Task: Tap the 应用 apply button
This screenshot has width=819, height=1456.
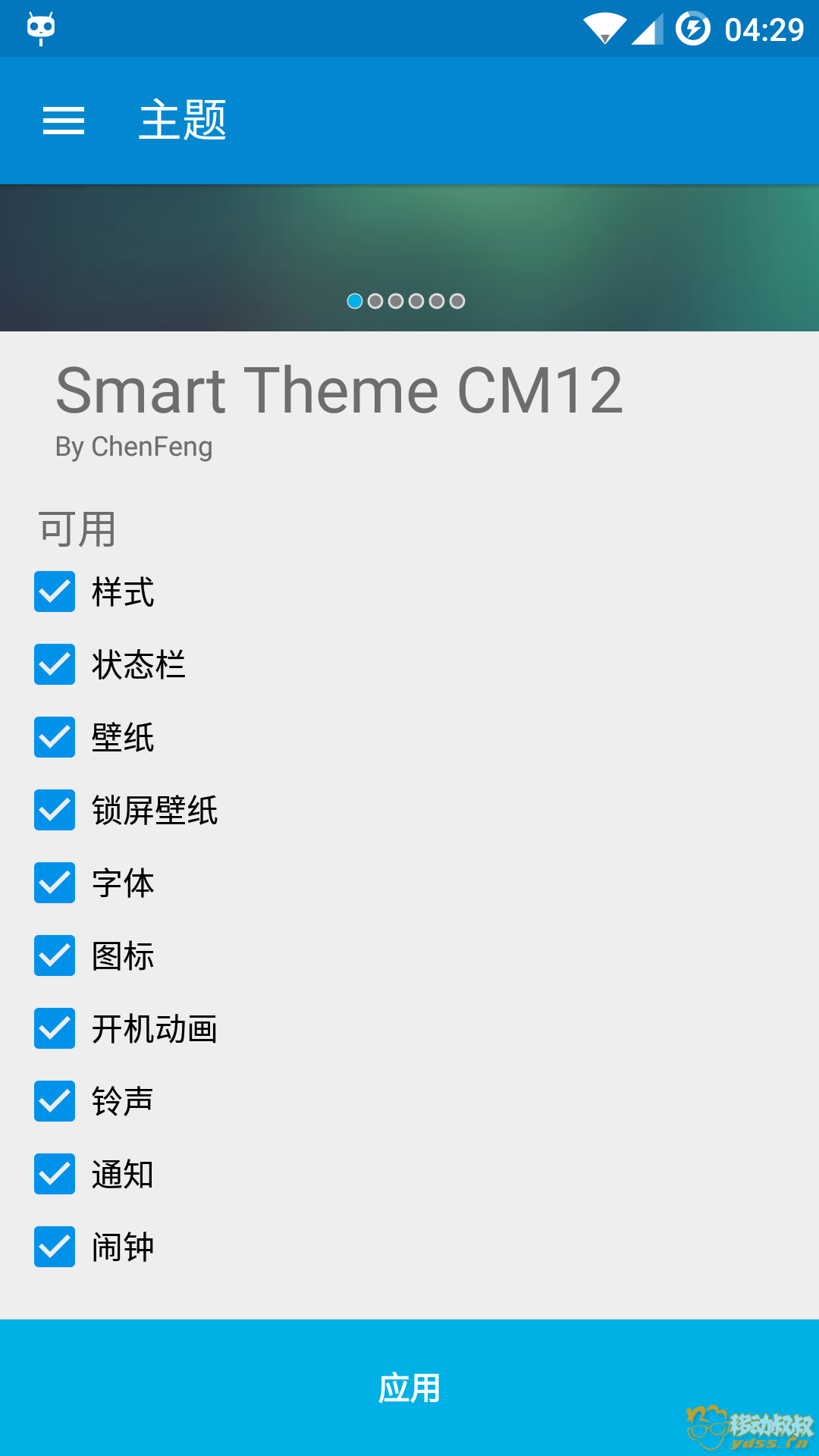Action: (x=409, y=1388)
